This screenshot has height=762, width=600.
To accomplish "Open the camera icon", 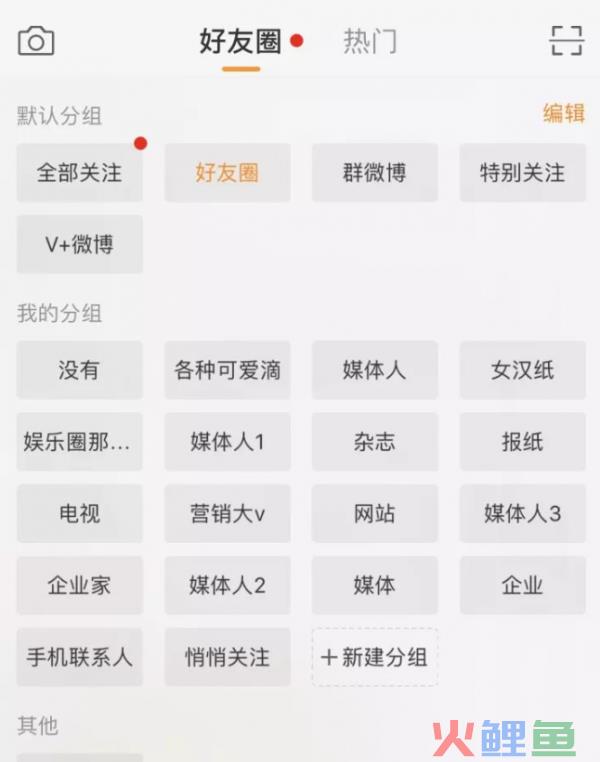I will tap(36, 42).
